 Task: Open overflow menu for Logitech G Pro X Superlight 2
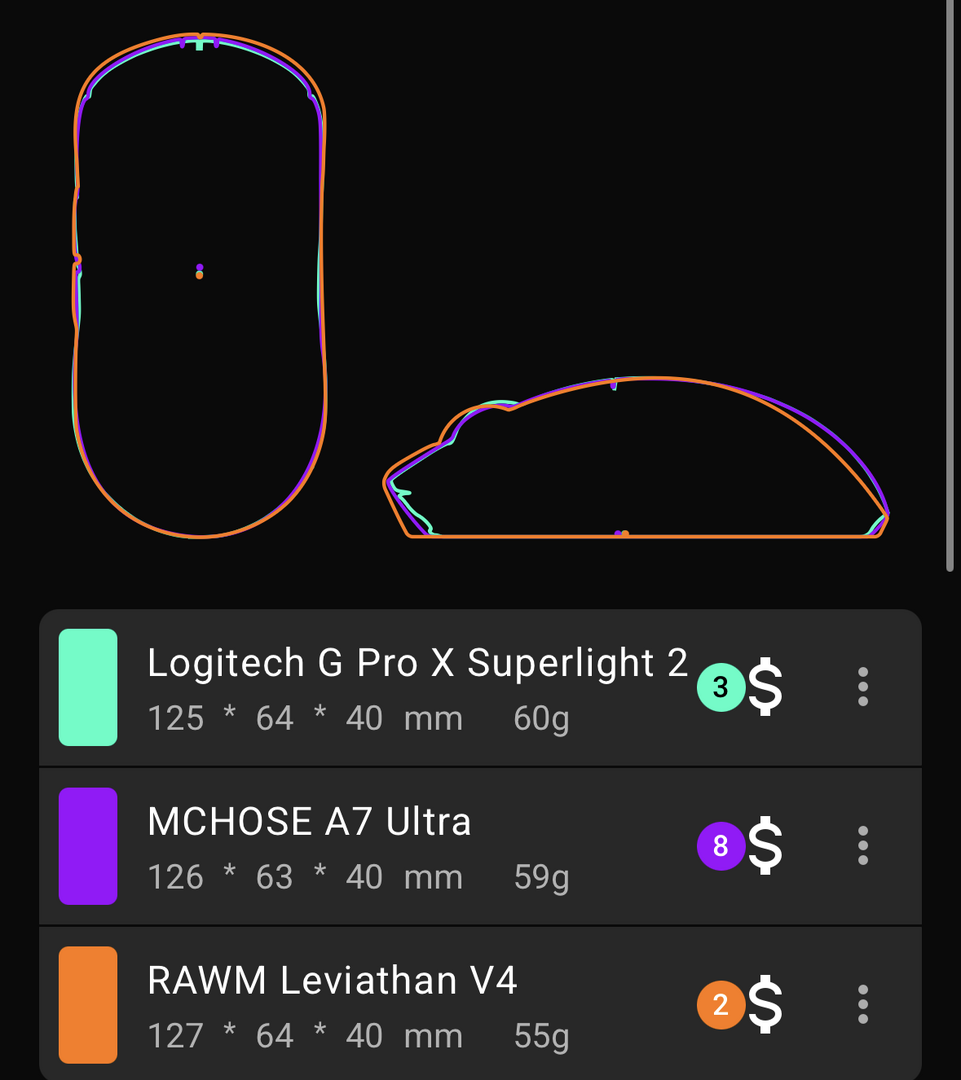[x=862, y=687]
